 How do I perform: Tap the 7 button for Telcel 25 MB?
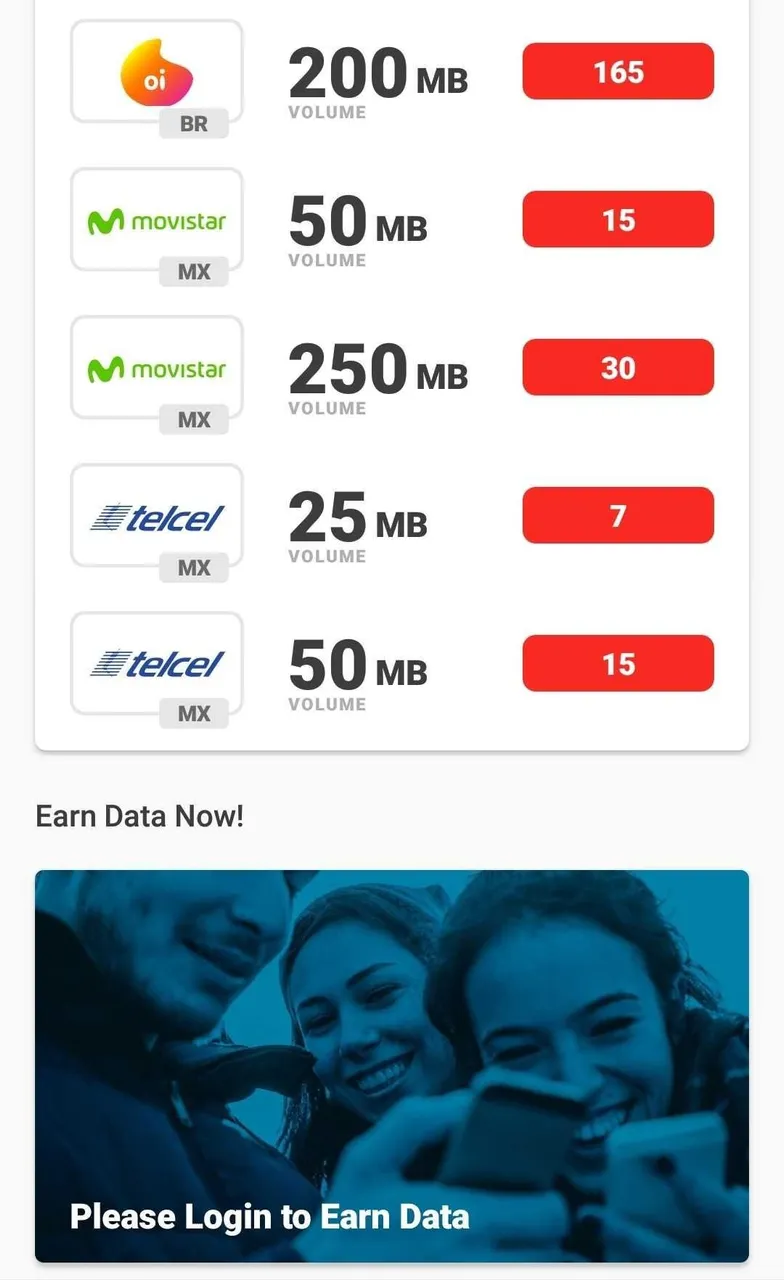618,516
